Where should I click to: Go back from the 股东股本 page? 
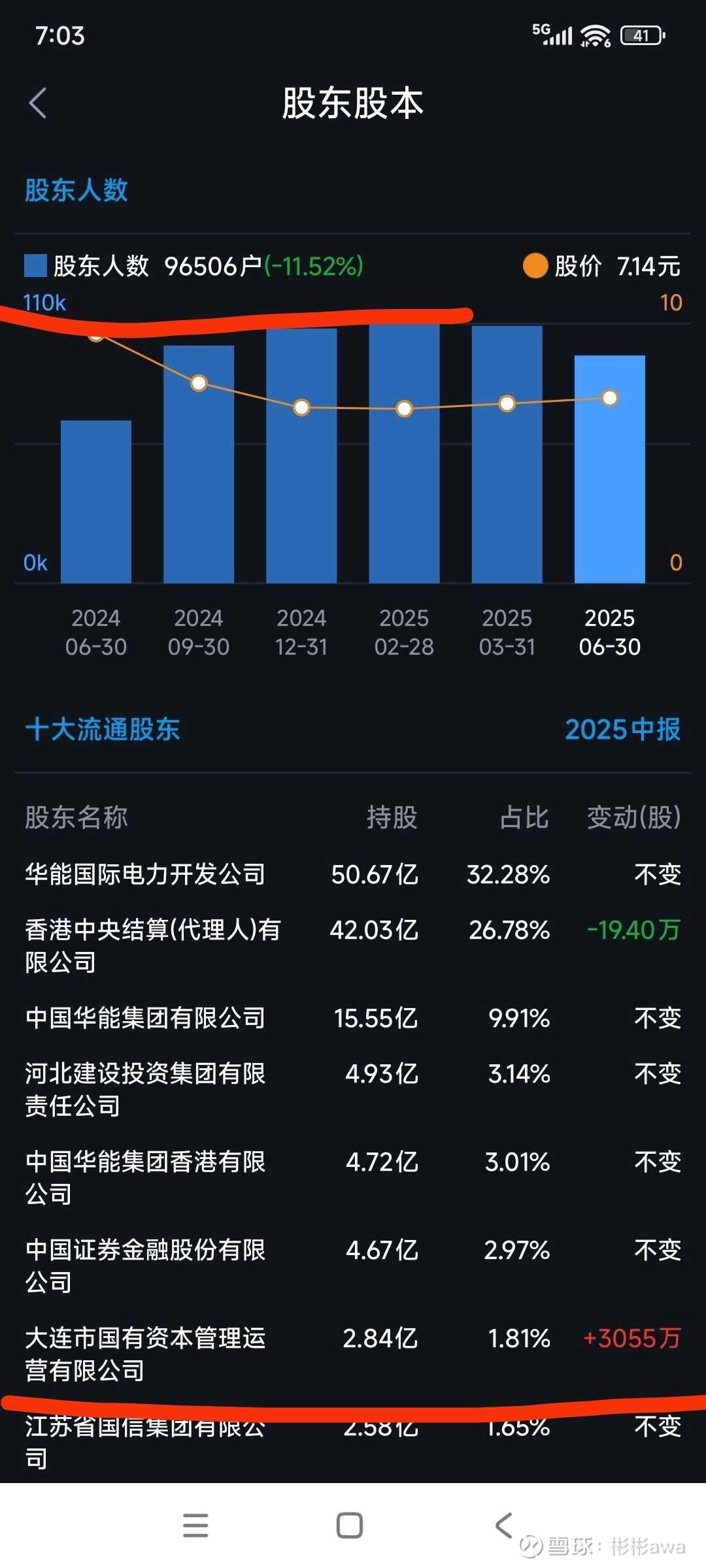coord(38,103)
